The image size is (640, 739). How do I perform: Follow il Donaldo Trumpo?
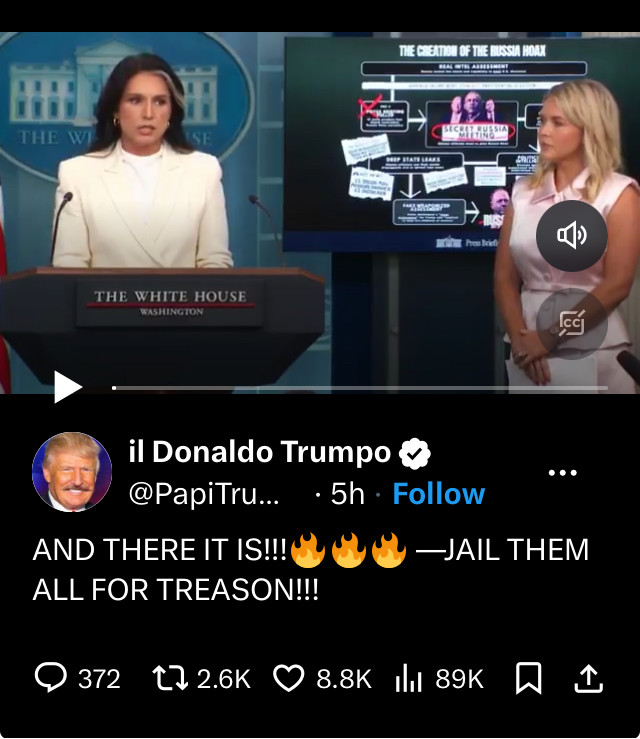point(438,494)
